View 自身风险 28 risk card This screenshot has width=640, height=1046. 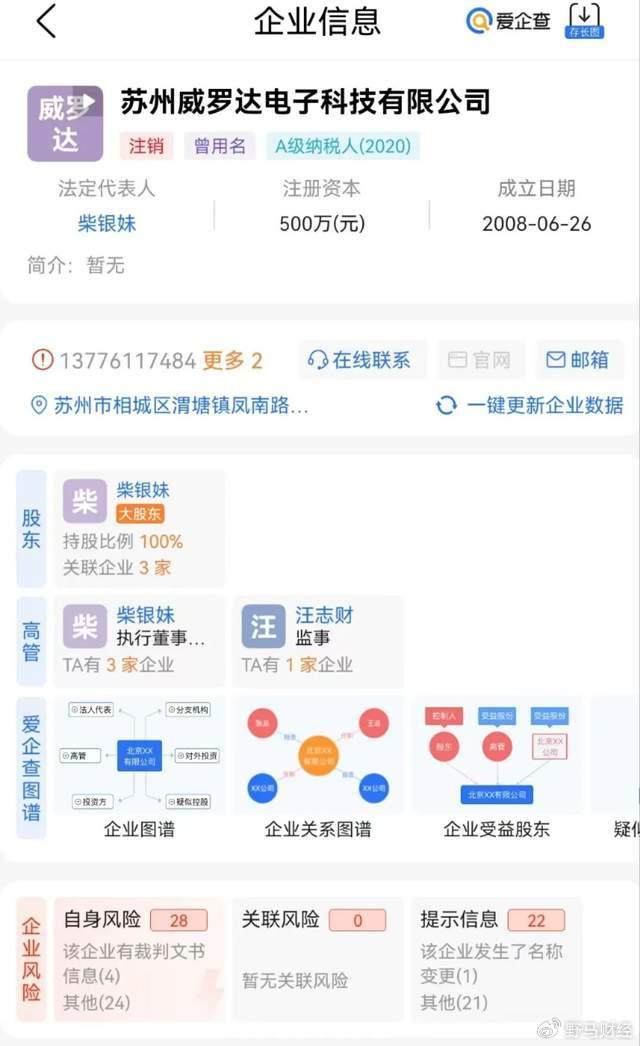click(x=139, y=959)
